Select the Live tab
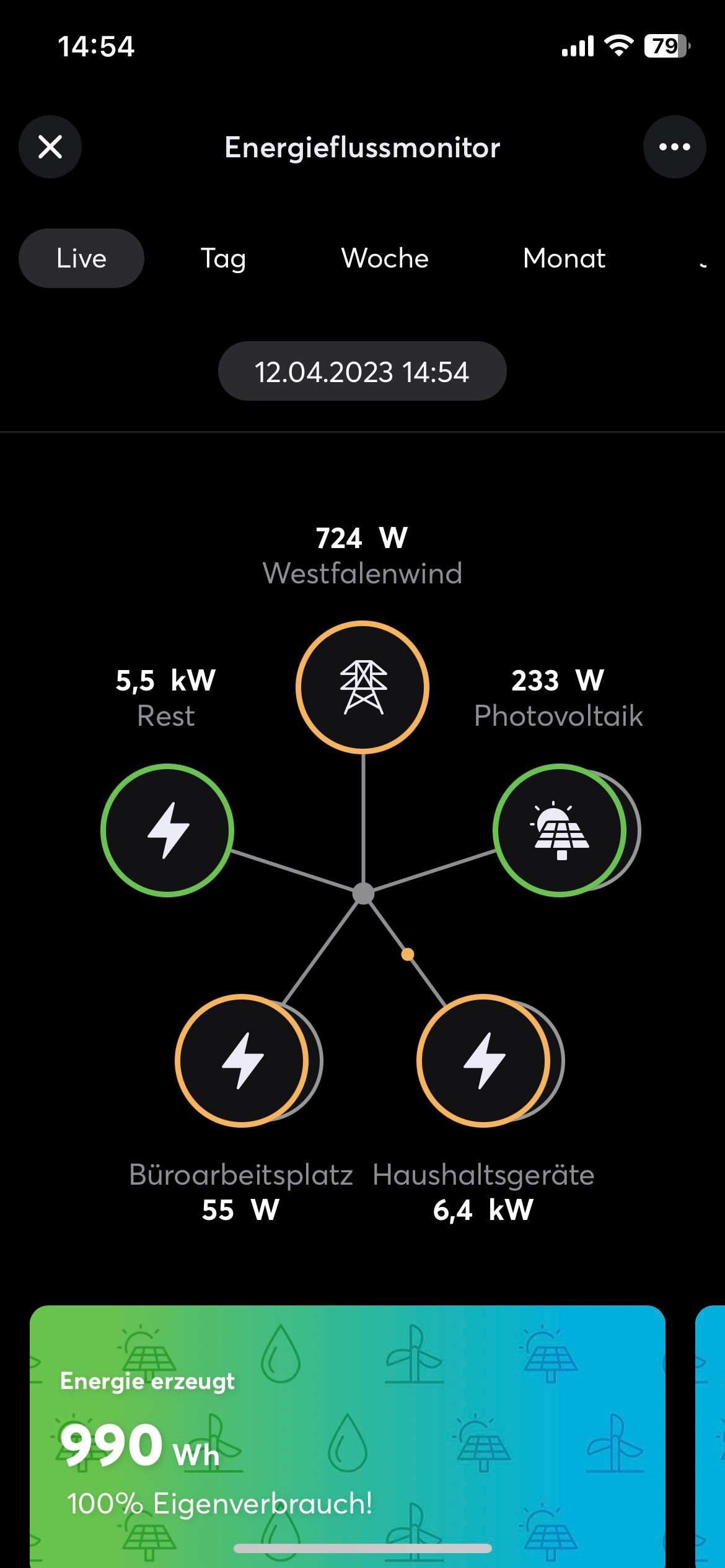Viewport: 725px width, 1568px height. coord(81,258)
